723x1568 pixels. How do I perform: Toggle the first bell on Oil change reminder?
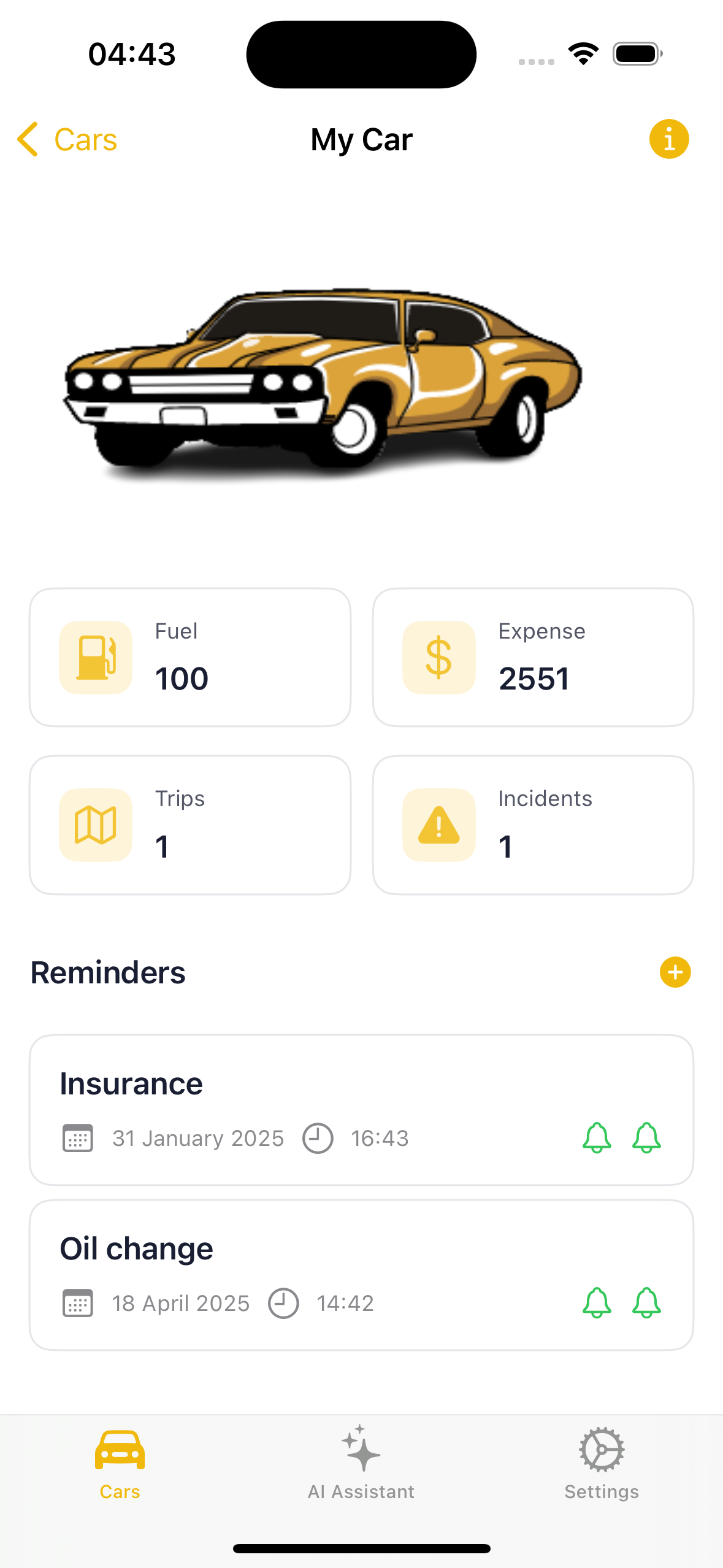tap(596, 1303)
